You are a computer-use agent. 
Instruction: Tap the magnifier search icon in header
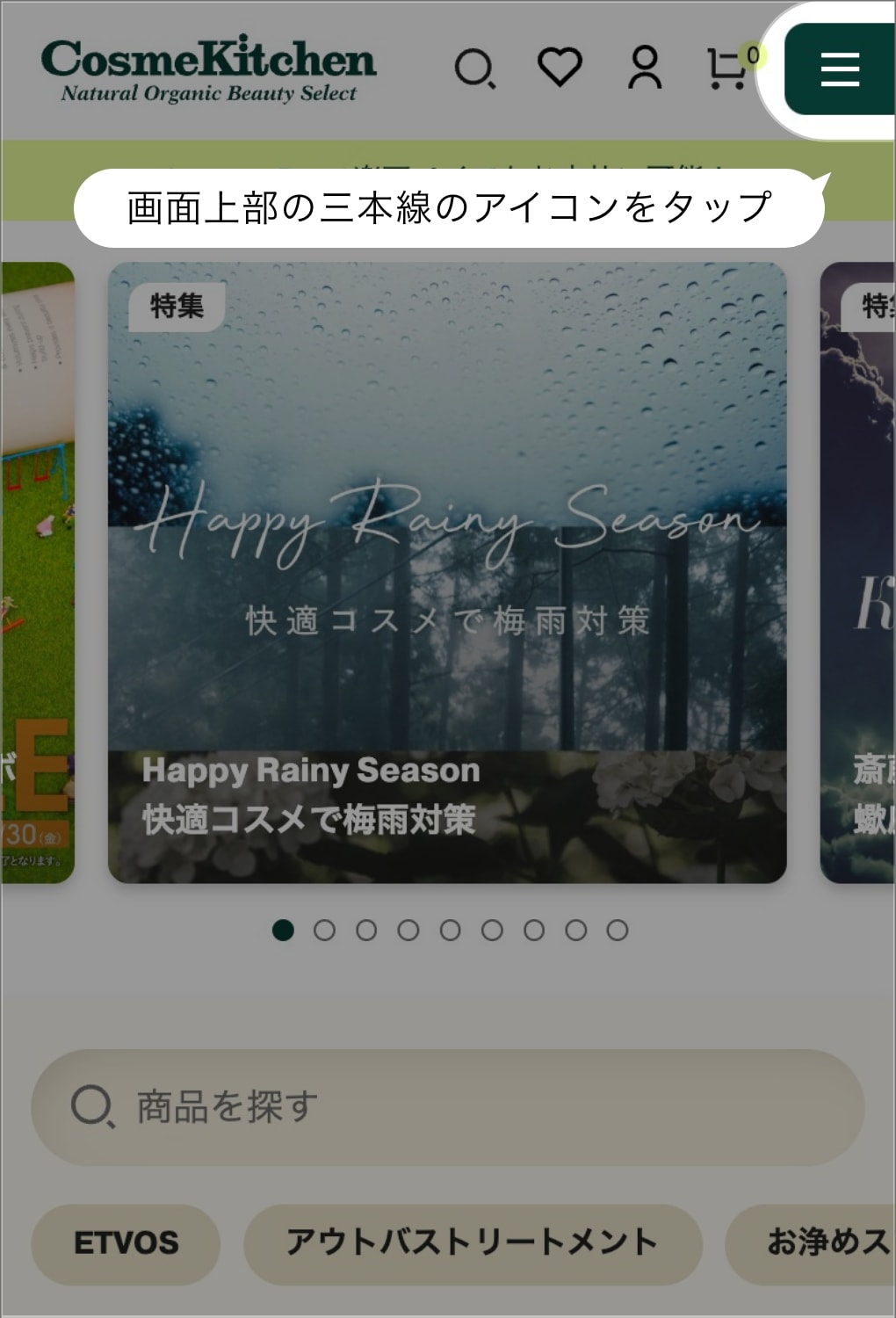475,69
